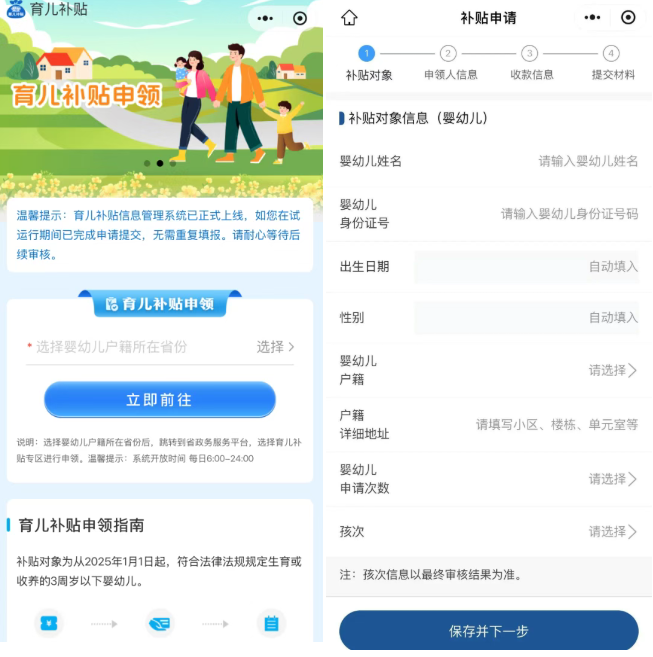Tap the 立即前往 button
653x657 pixels.
159,399
